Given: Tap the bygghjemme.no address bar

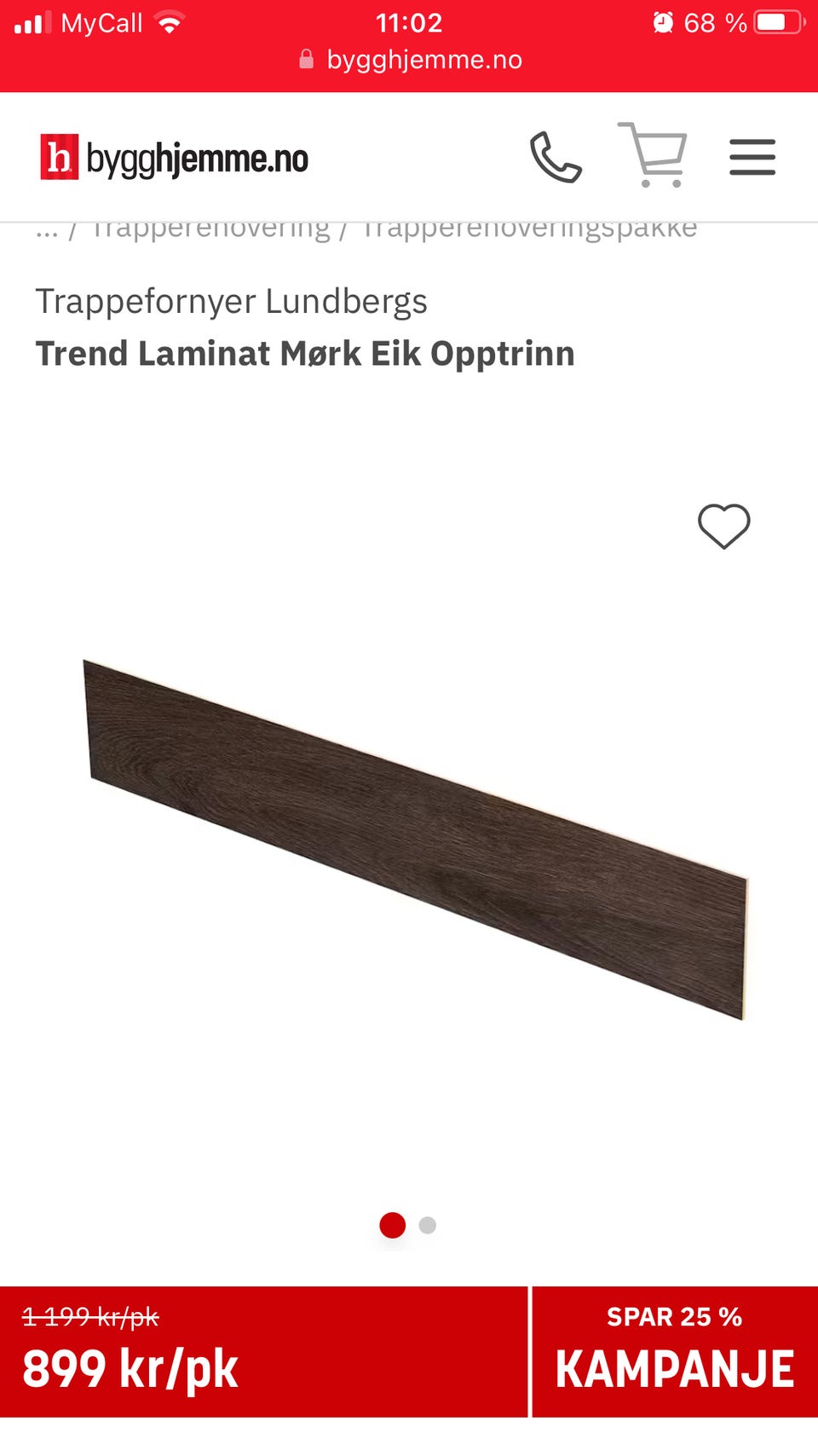Looking at the screenshot, I should click(x=411, y=60).
